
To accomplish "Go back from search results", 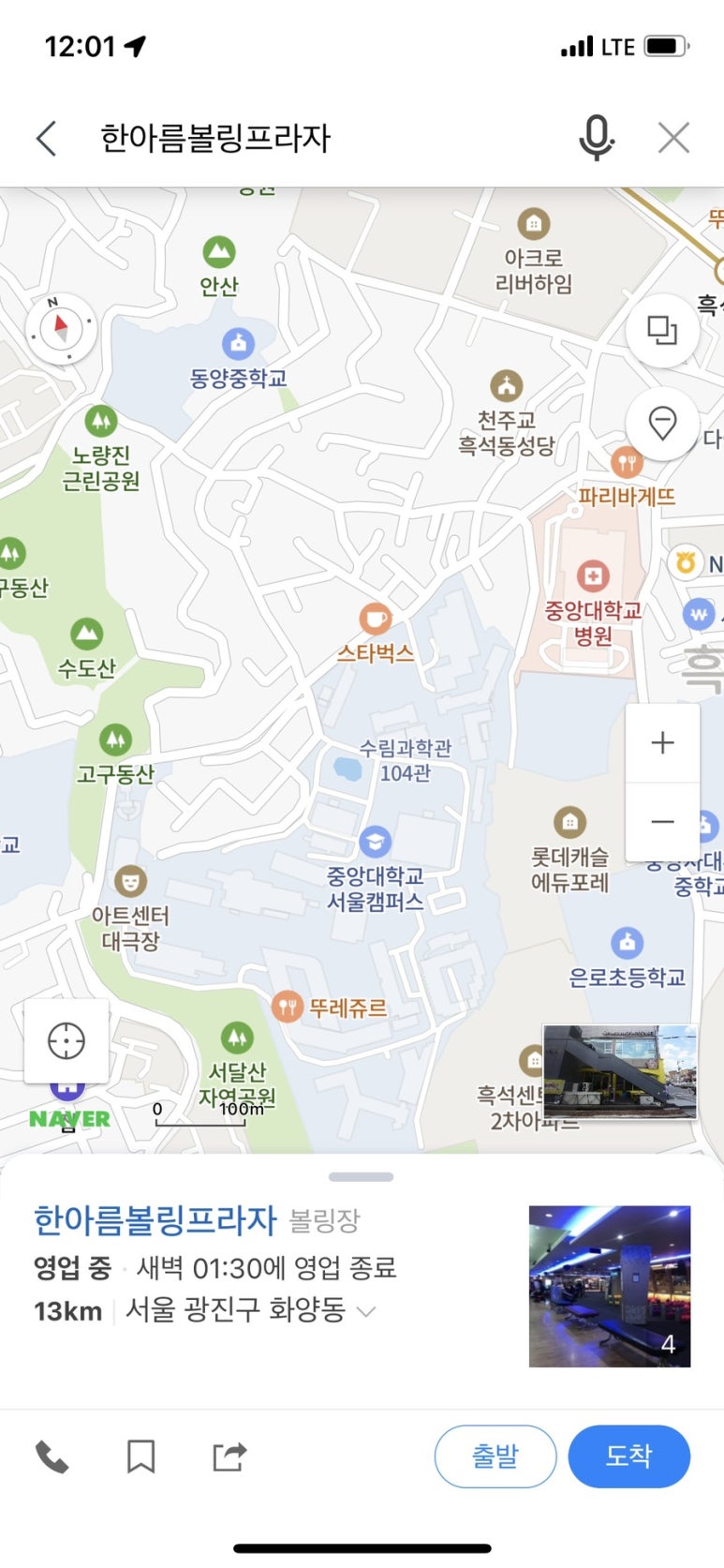I will click(46, 139).
